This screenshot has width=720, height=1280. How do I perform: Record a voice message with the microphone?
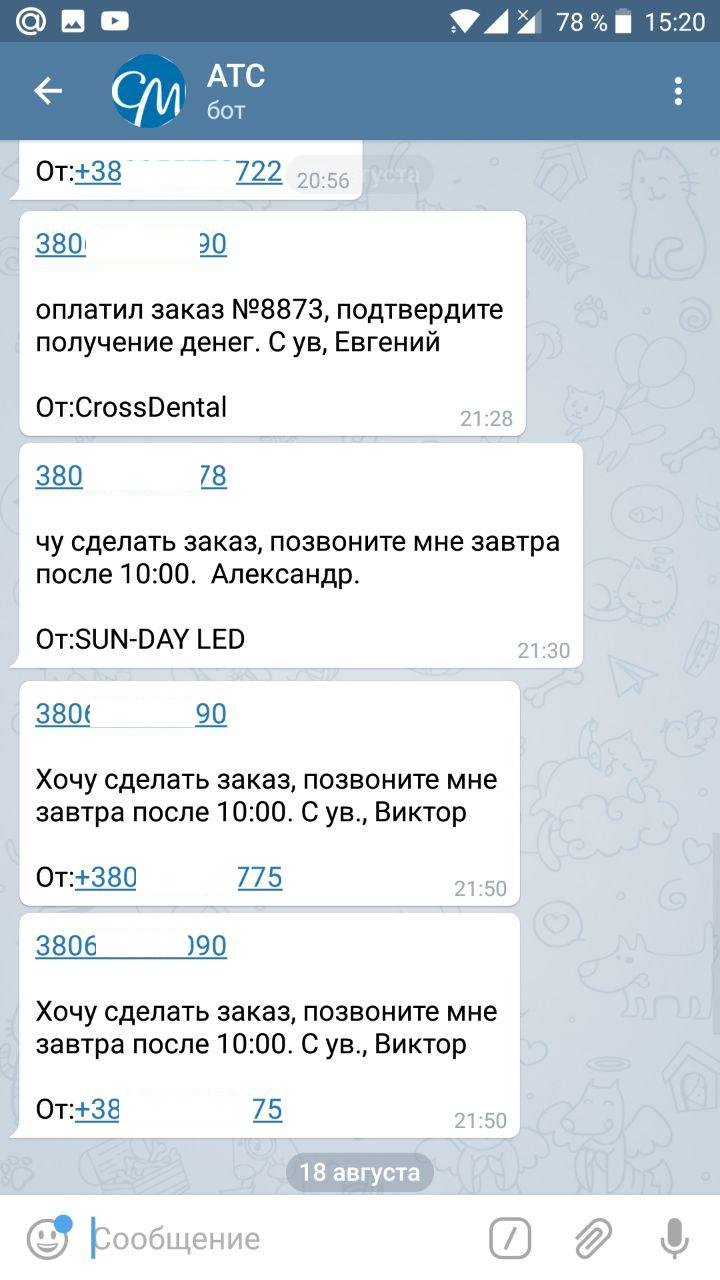(675, 1239)
